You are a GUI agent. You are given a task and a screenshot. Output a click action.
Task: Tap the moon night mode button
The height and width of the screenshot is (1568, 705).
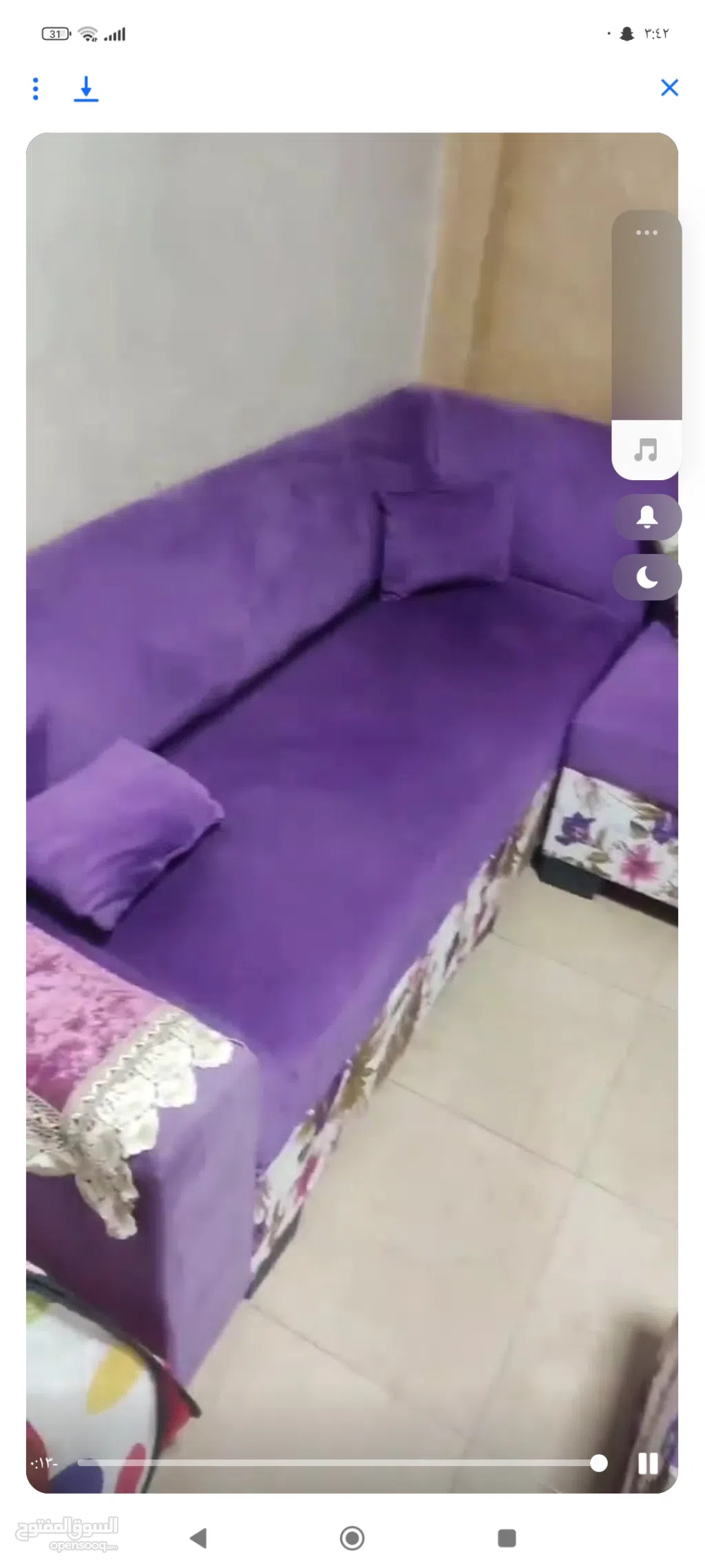[646, 577]
